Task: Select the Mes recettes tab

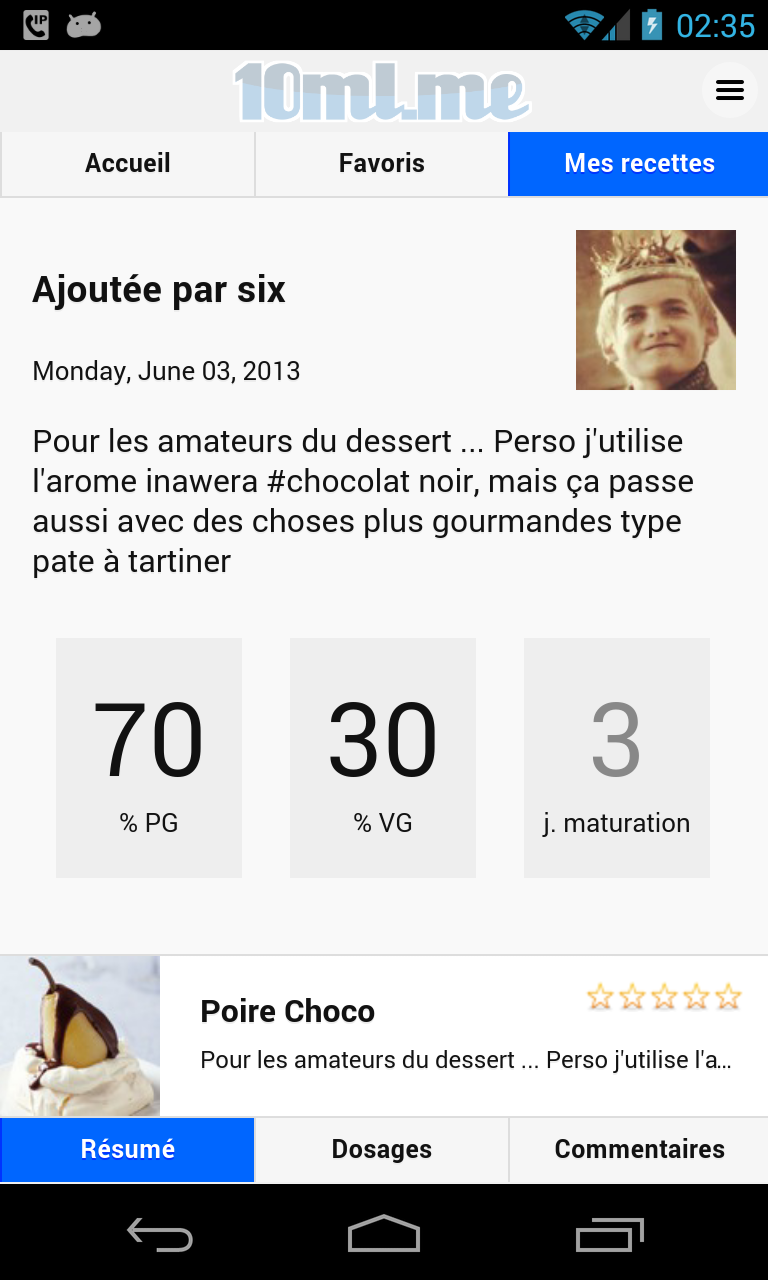Action: click(x=639, y=164)
